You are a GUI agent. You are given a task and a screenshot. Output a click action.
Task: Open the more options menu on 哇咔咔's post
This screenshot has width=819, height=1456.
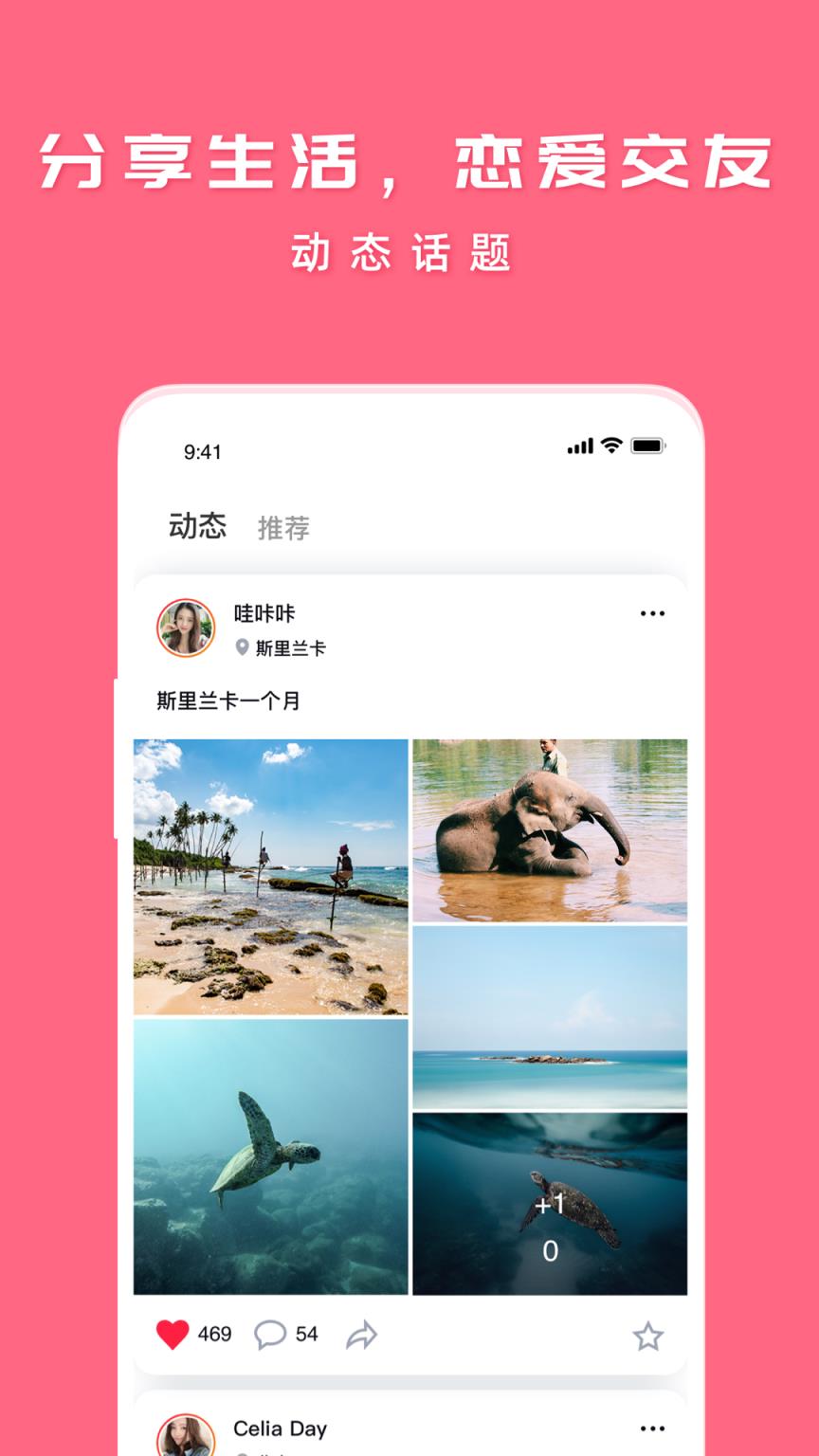click(652, 613)
